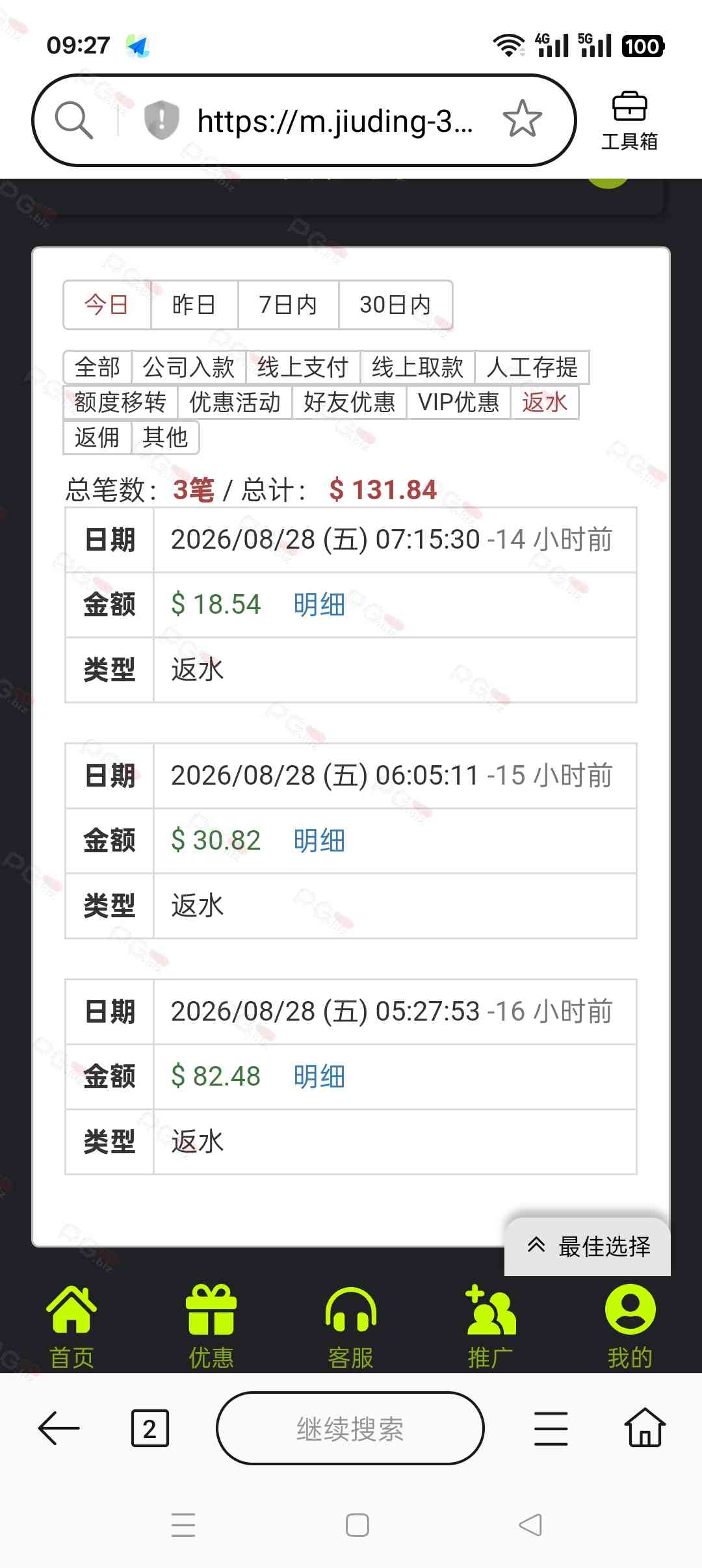Filter by 返佣

point(97,438)
